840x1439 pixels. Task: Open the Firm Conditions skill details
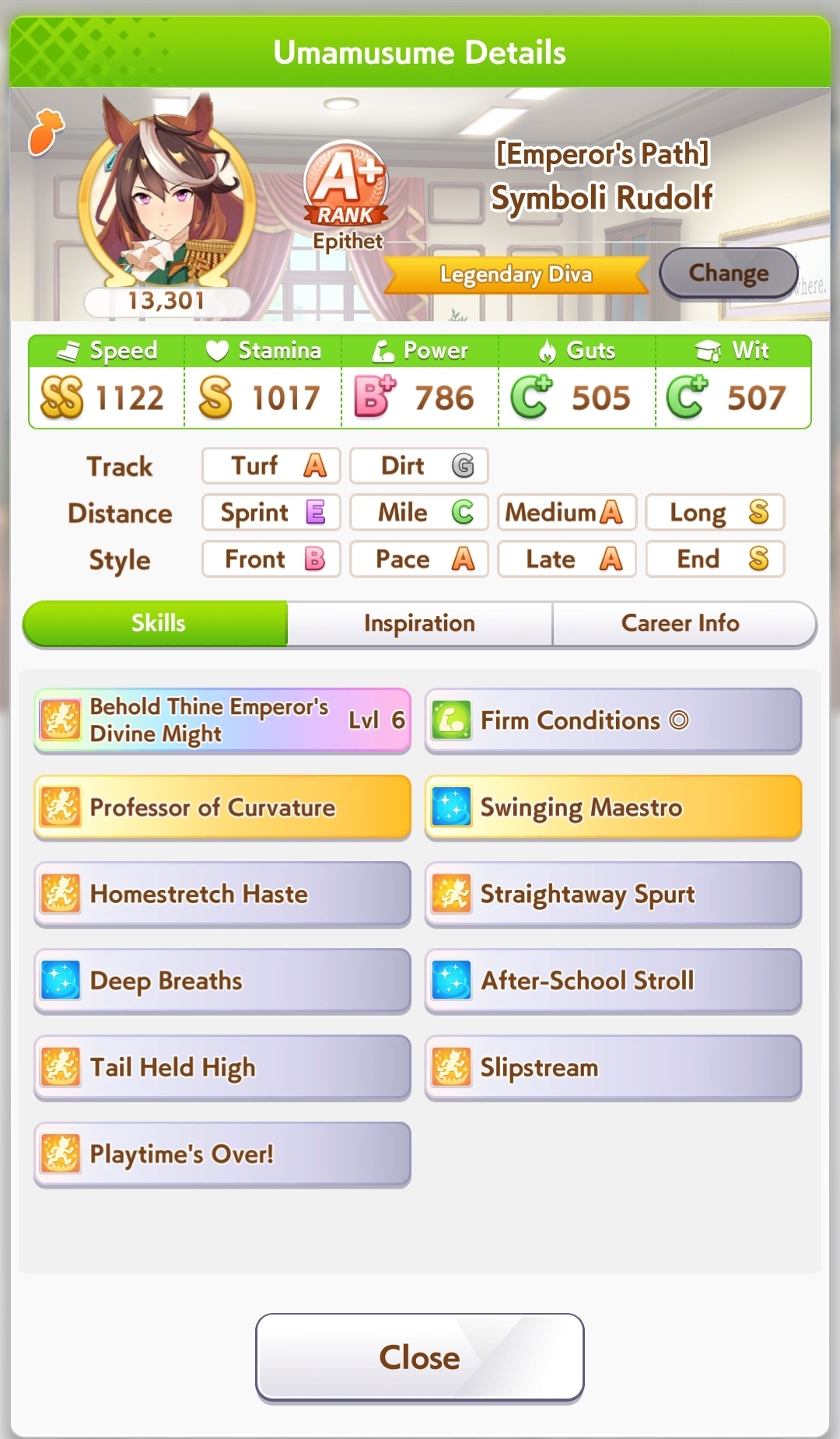click(614, 720)
